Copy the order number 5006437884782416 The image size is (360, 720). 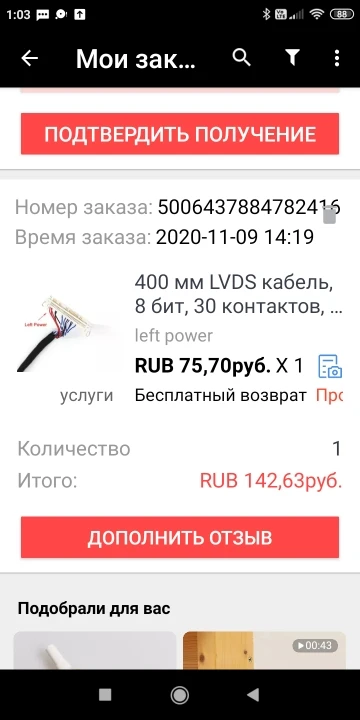(330, 216)
